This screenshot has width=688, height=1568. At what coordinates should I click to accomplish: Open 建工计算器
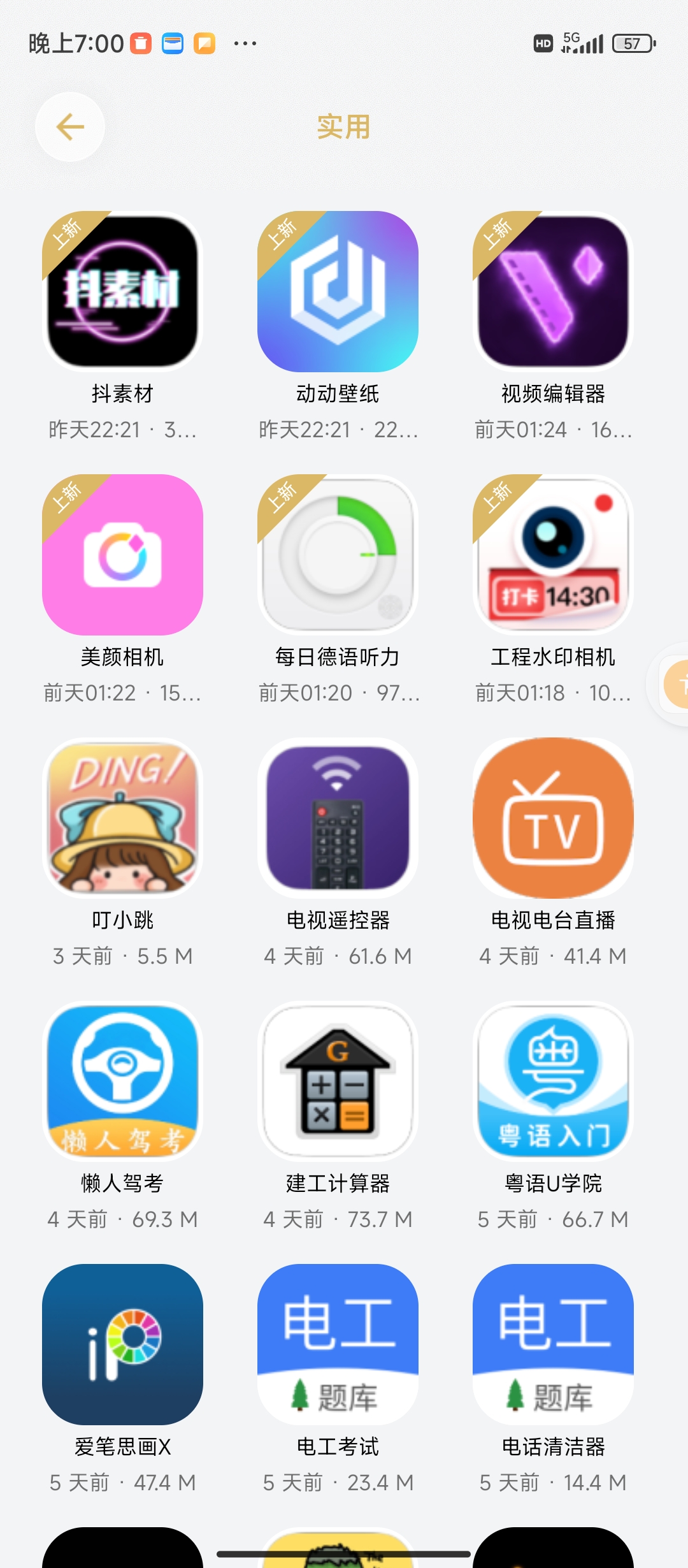[x=338, y=1081]
